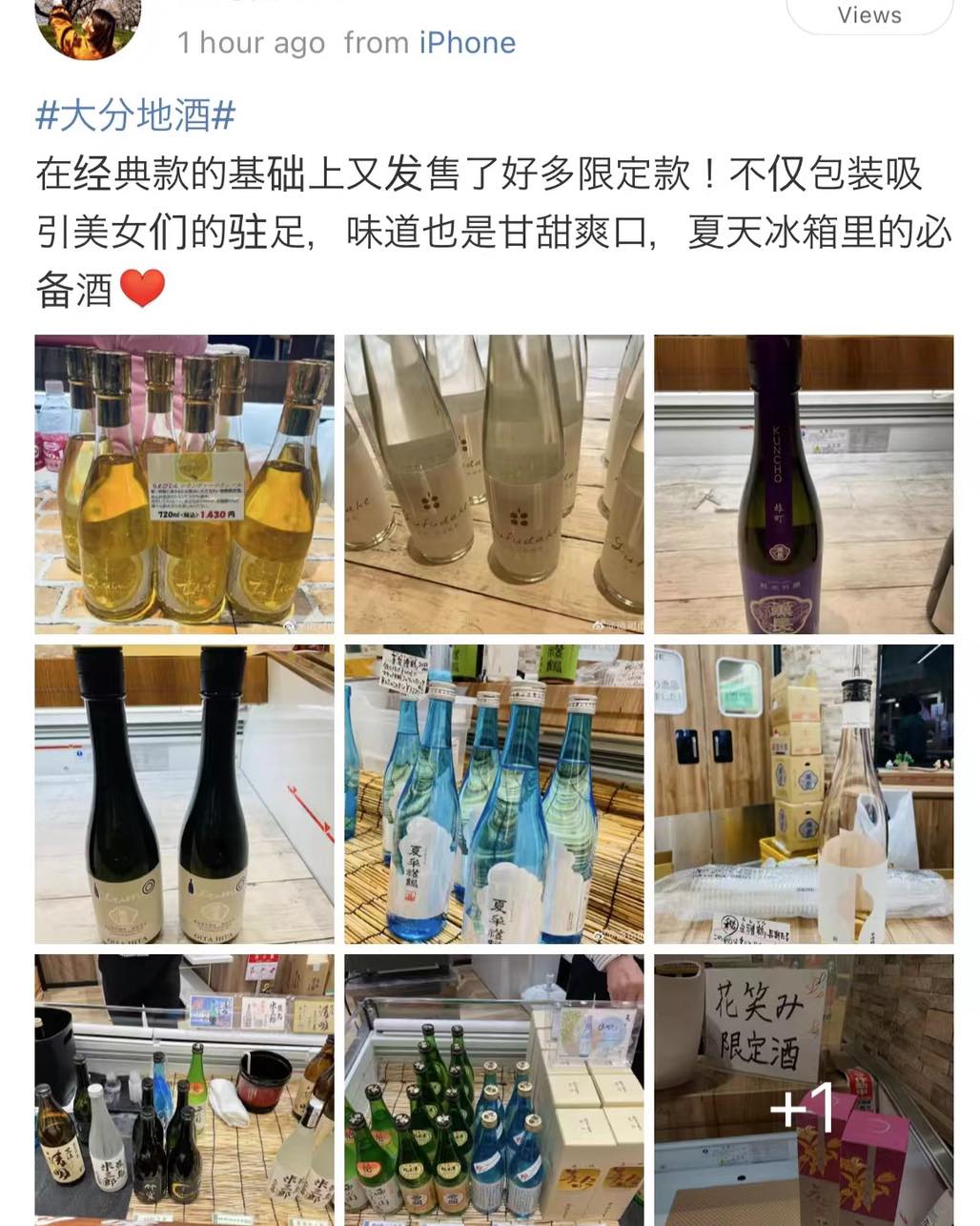Click the iPhone source link

tap(466, 42)
